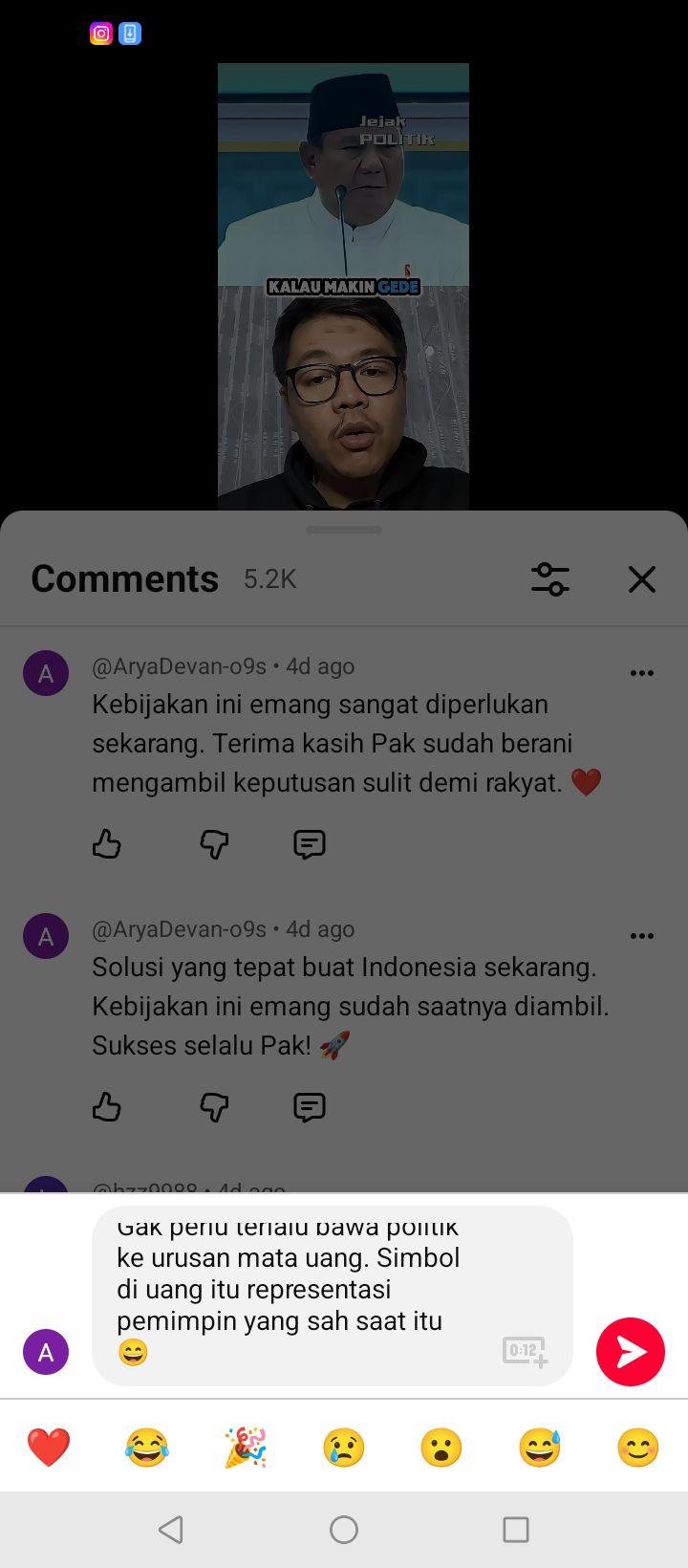Reply to the comment starting "Kebijakan ini emang sangat"
688x1568 pixels.
point(310,844)
